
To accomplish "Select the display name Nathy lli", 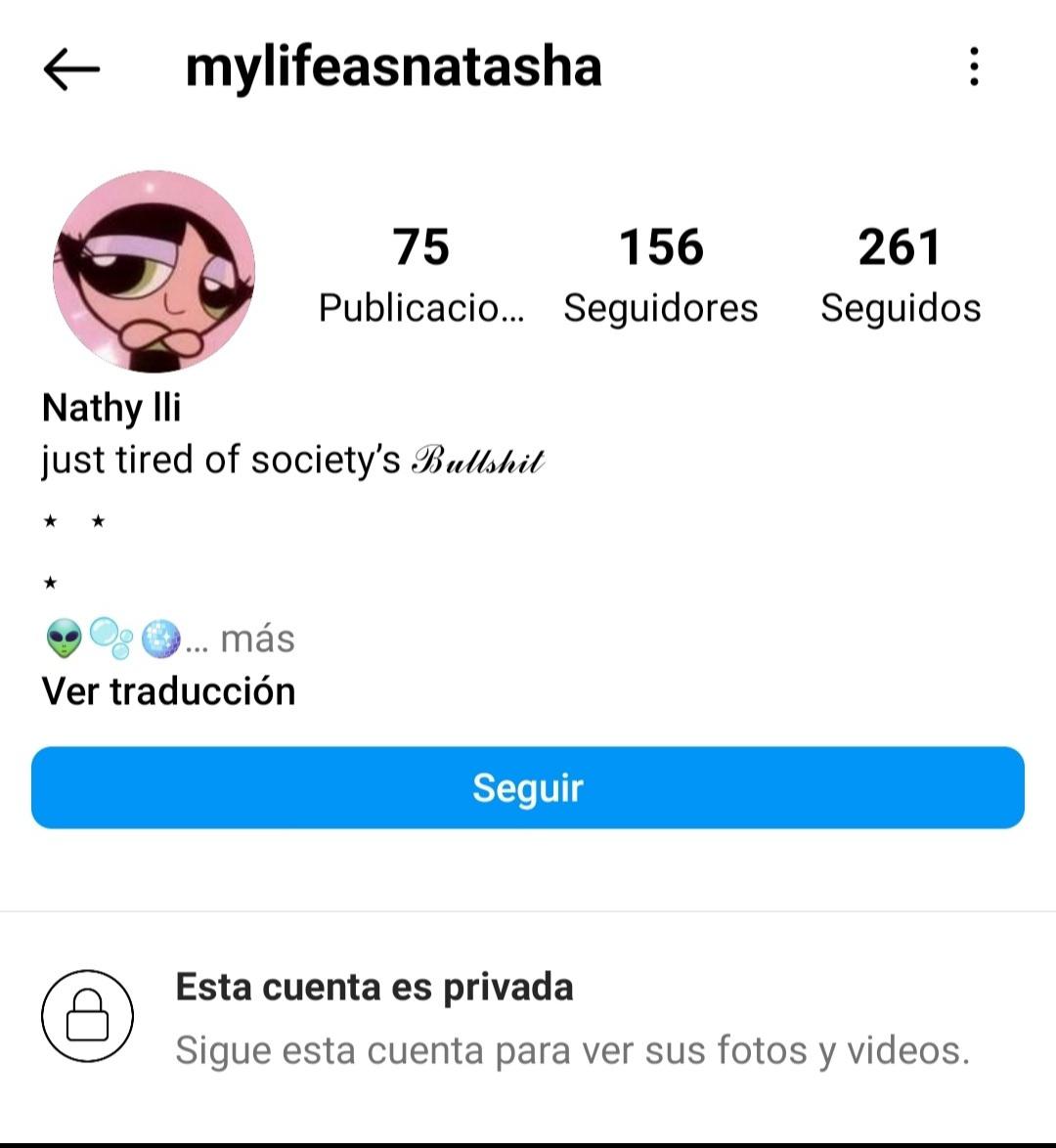I will click(x=112, y=408).
